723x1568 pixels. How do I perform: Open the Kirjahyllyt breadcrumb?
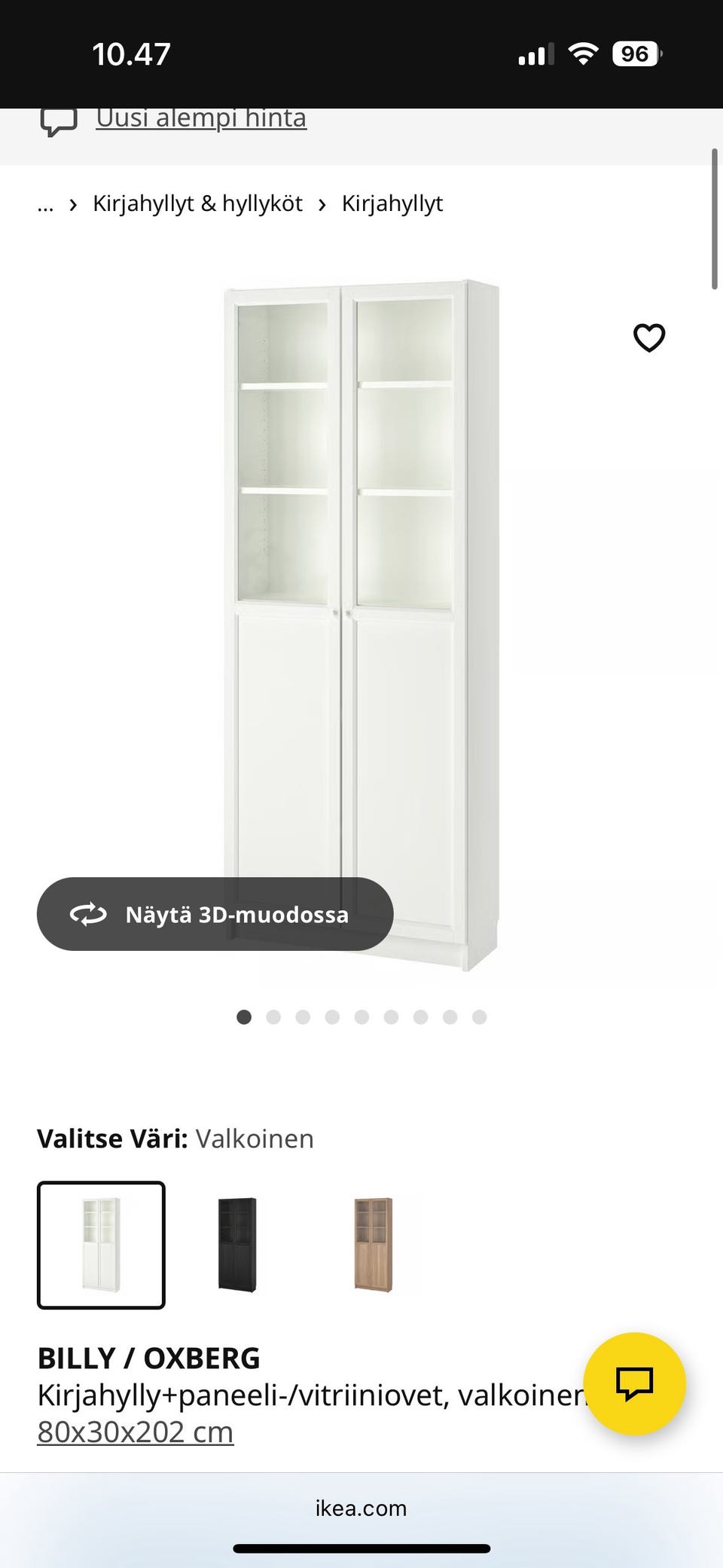tap(392, 203)
